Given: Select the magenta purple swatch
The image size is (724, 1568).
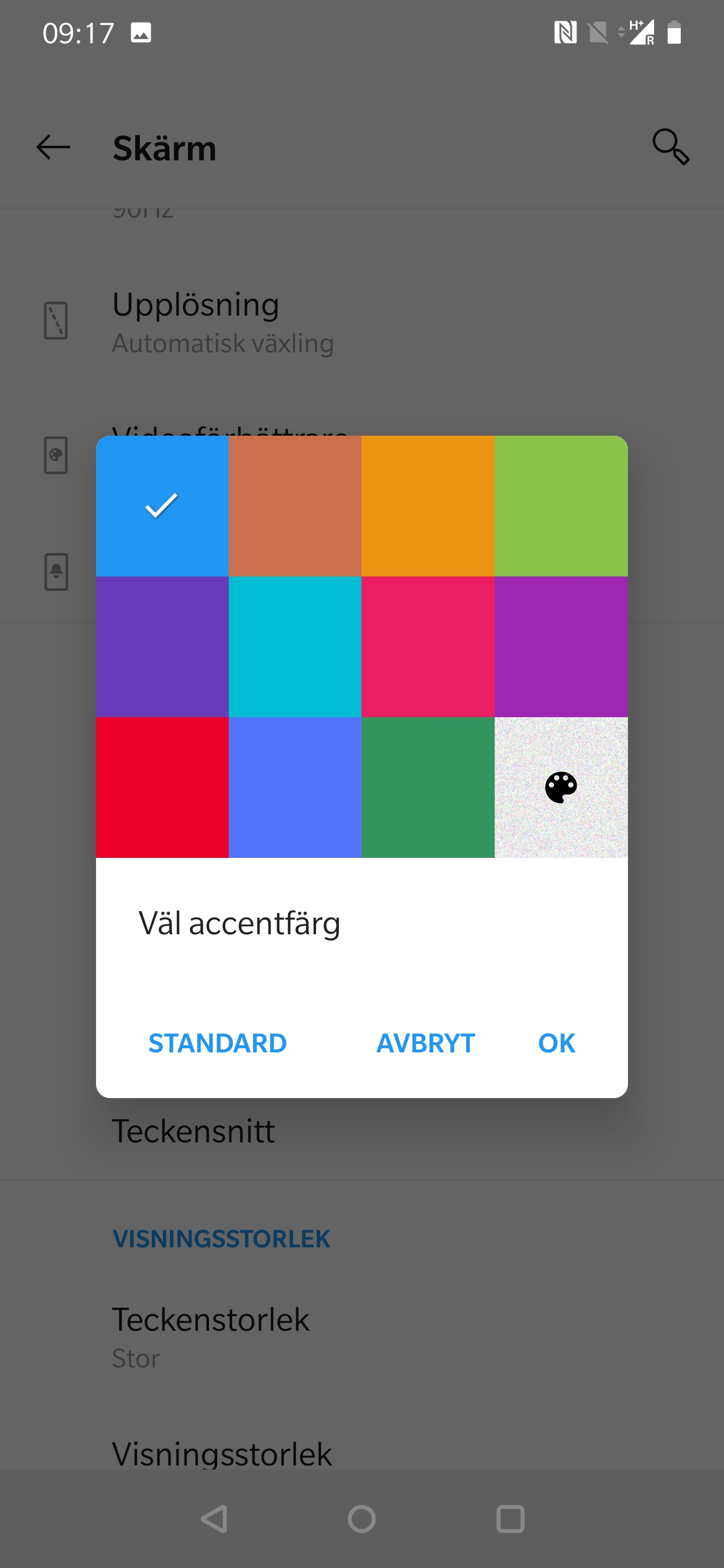Looking at the screenshot, I should tap(561, 646).
